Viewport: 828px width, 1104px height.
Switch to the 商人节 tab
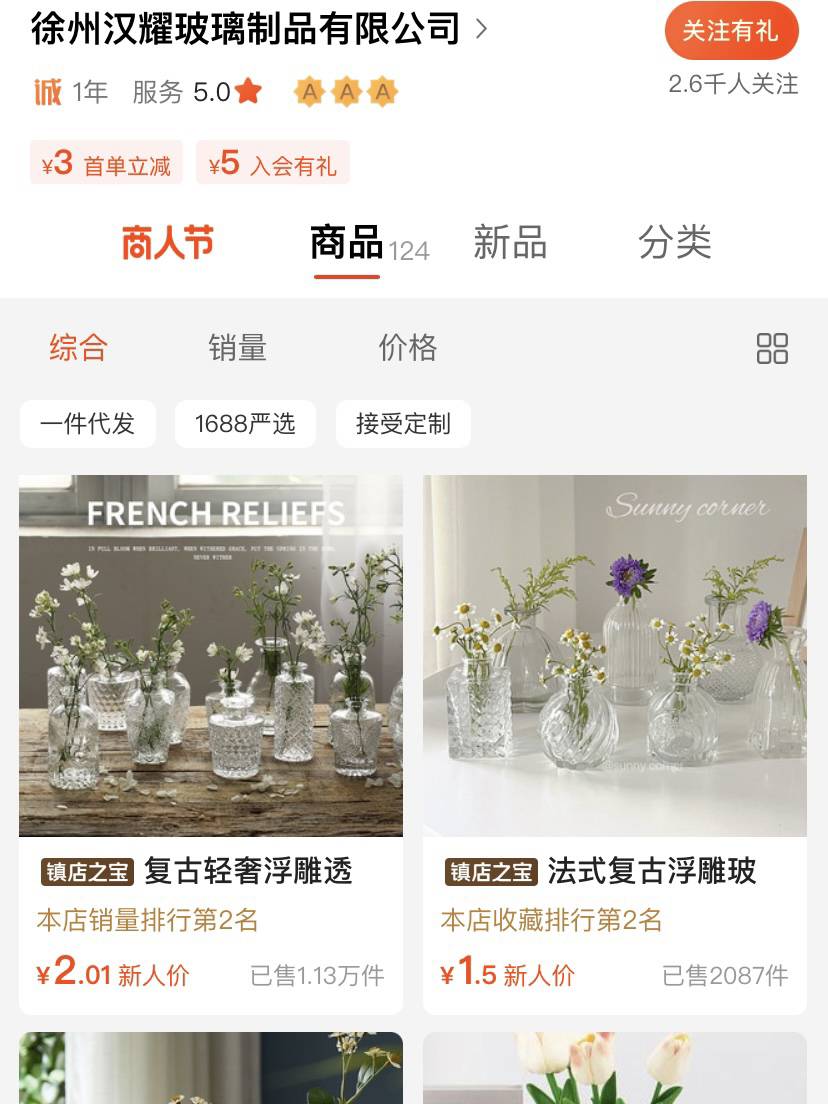(x=167, y=243)
